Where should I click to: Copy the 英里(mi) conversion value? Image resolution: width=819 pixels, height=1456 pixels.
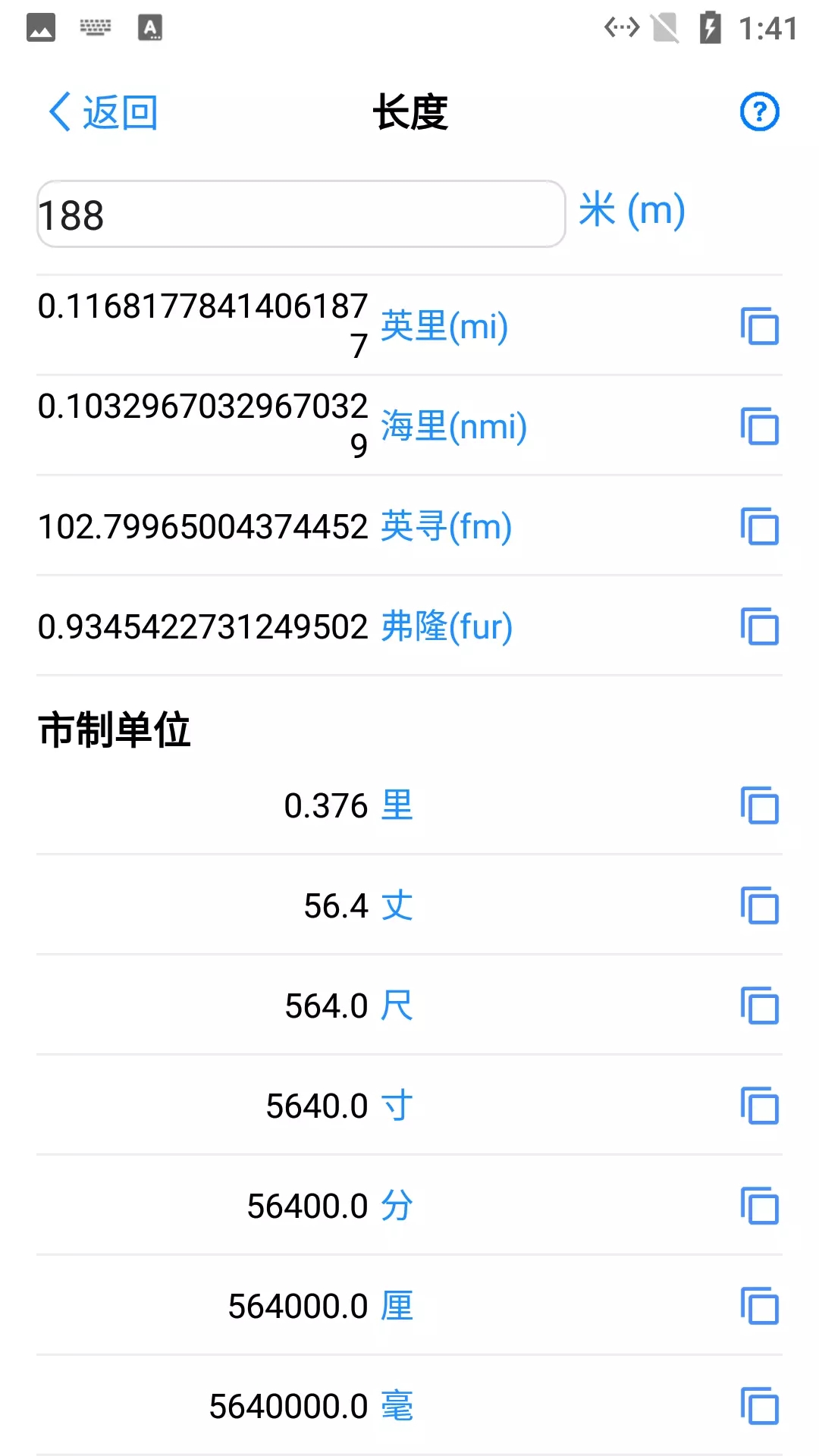(x=761, y=327)
